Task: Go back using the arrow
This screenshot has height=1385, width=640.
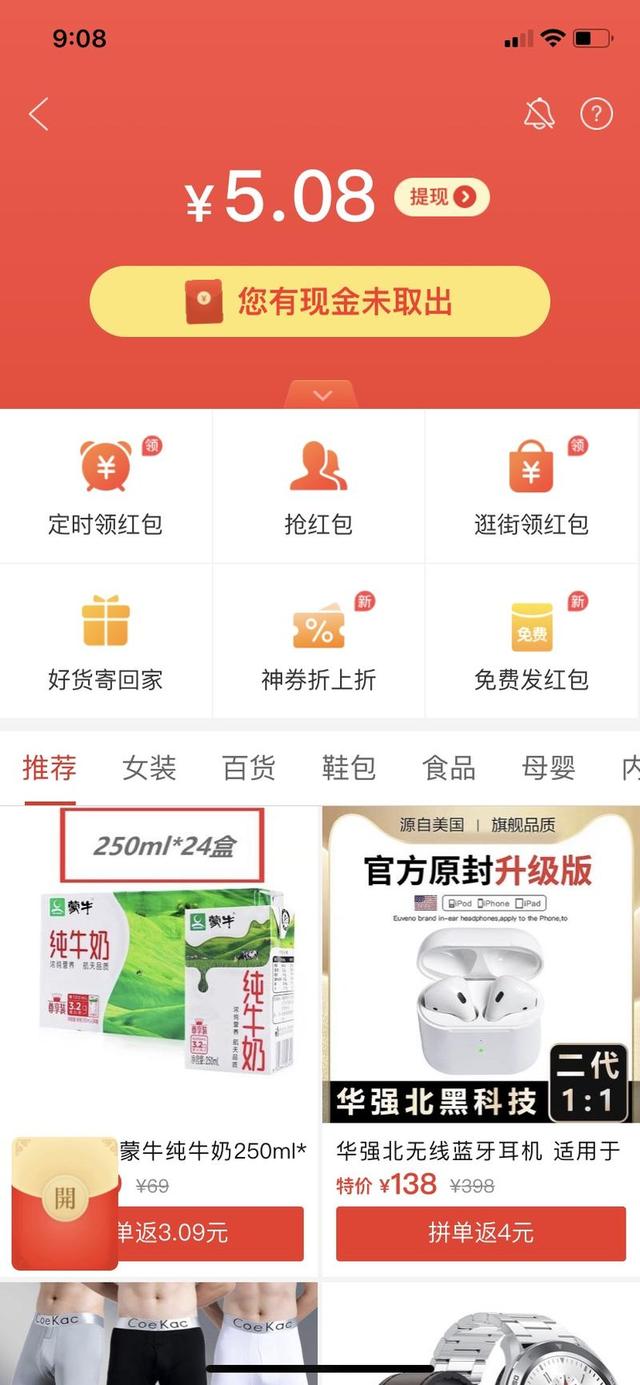Action: coord(39,114)
